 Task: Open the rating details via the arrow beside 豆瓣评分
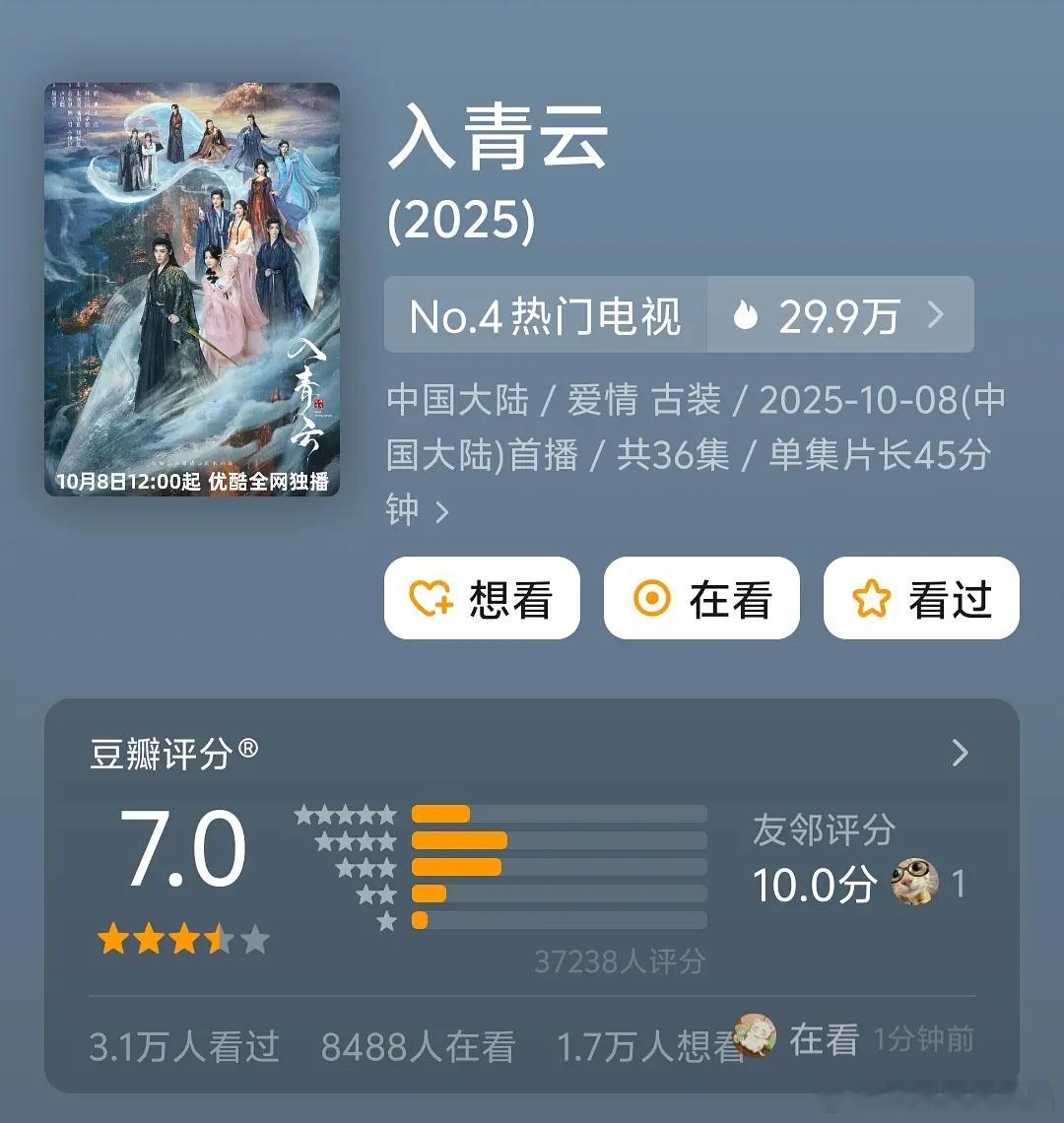coord(960,753)
